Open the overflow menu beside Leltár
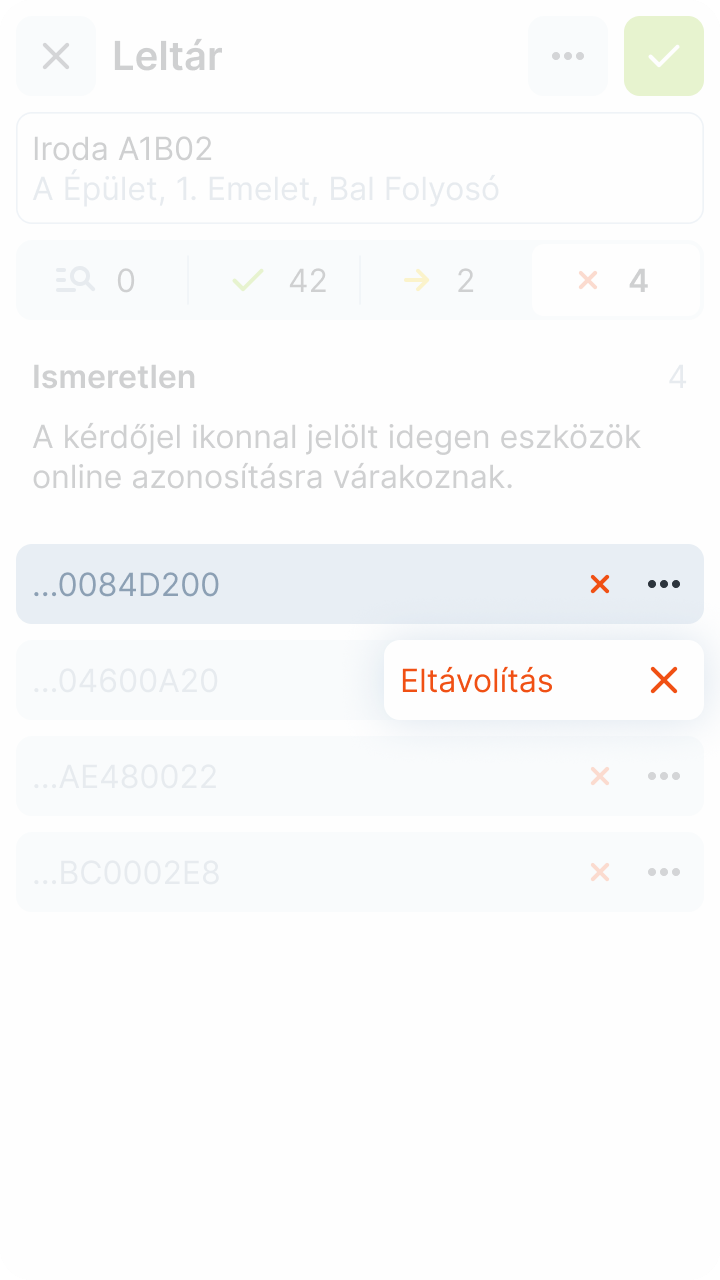 coord(568,56)
